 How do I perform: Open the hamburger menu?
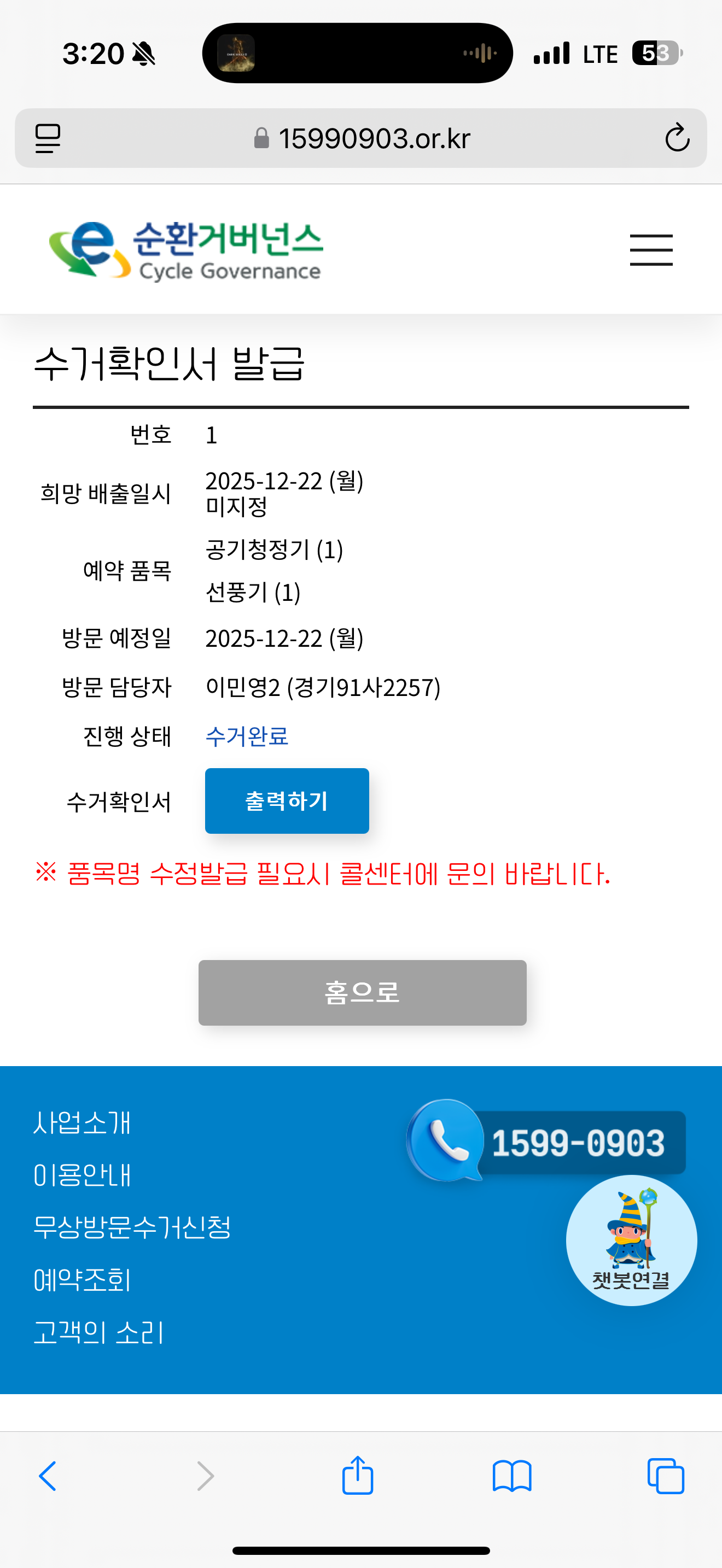[x=651, y=249]
